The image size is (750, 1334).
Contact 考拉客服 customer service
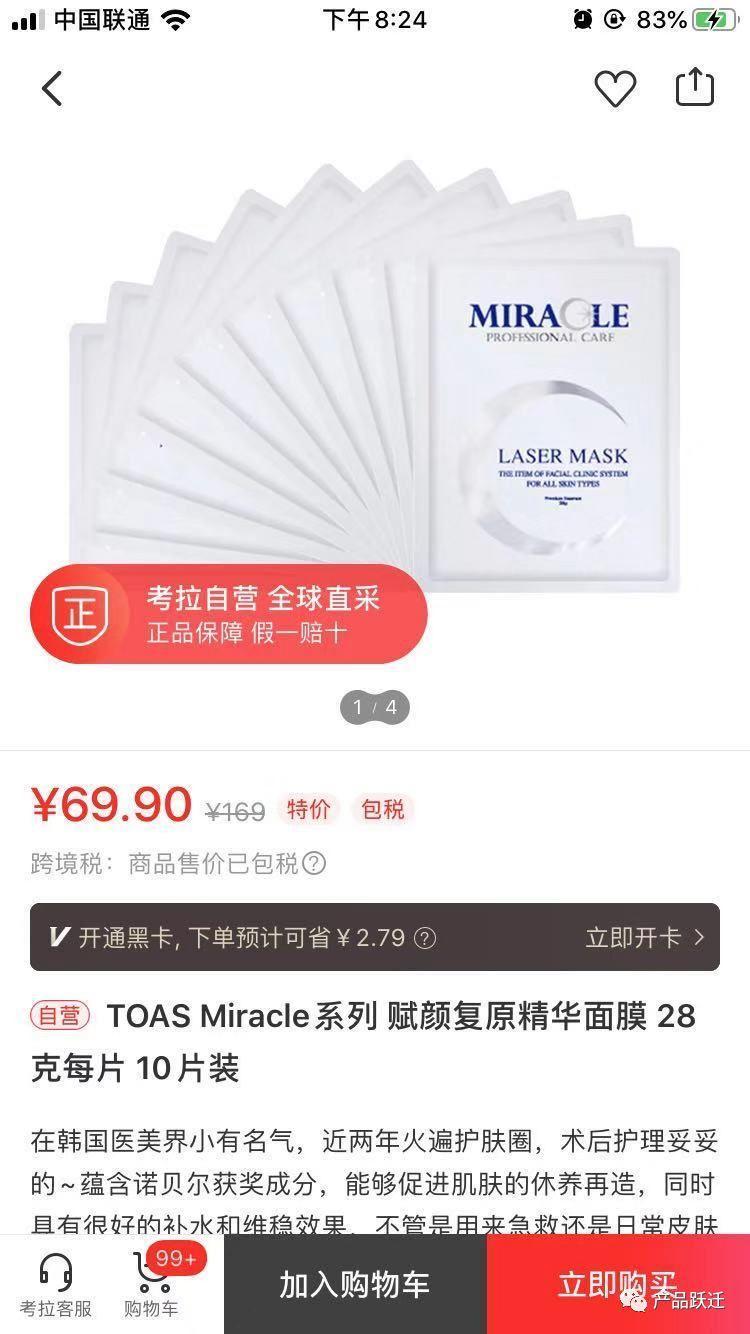click(x=56, y=1284)
